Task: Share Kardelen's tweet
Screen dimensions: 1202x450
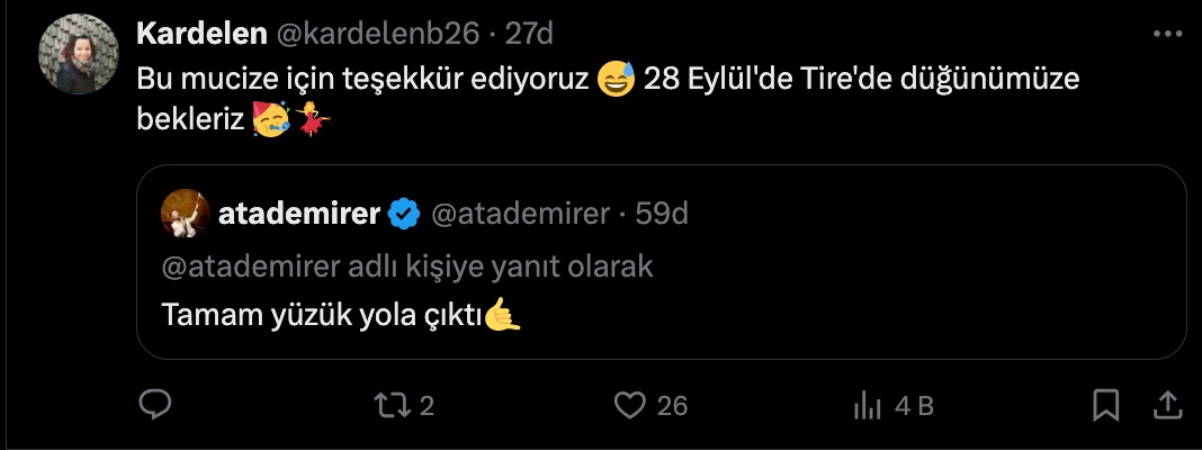Action: pyautogui.click(x=1166, y=404)
